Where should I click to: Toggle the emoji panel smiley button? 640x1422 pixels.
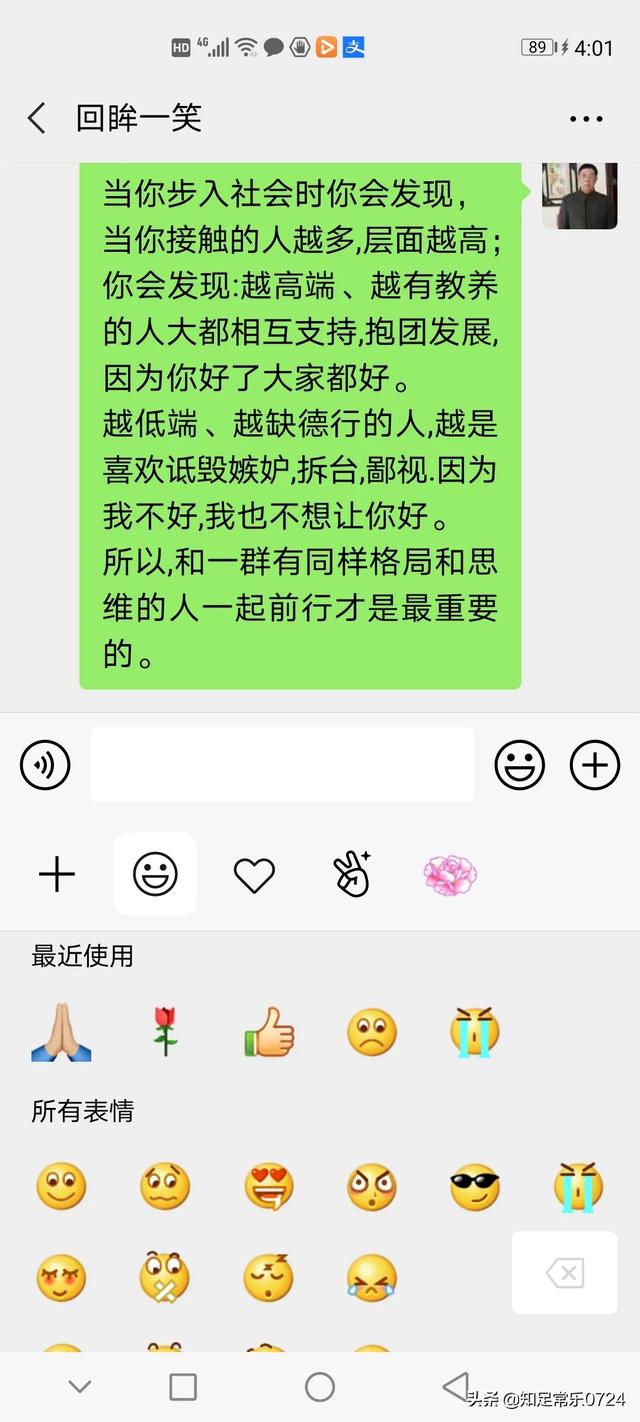tap(520, 766)
